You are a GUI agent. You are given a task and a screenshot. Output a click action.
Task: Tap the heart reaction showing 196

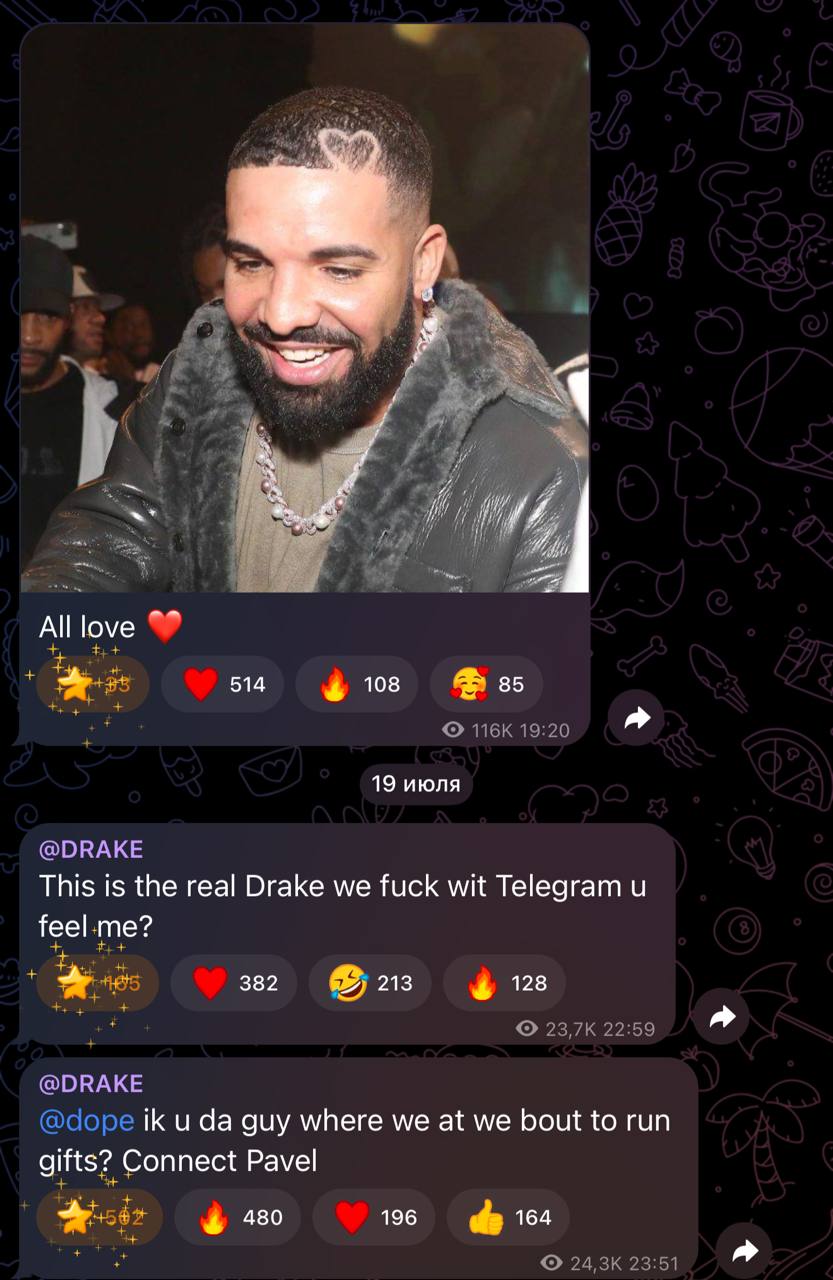click(374, 1217)
